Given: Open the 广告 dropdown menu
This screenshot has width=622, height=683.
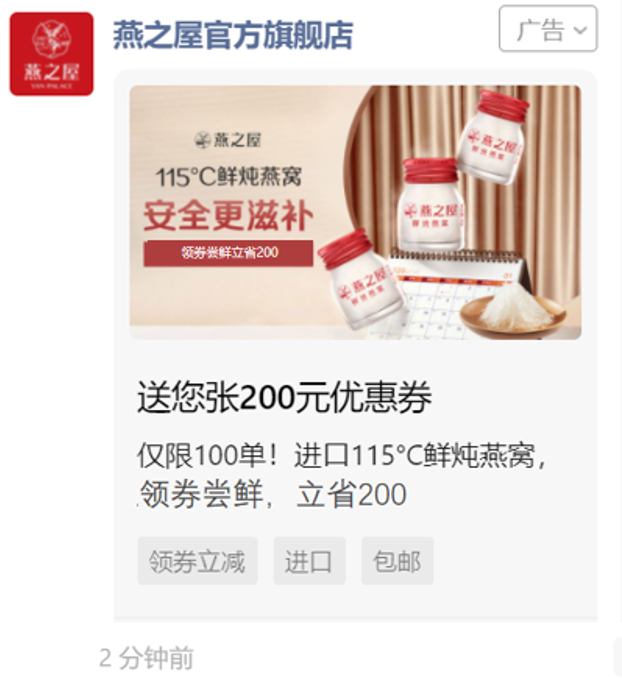Looking at the screenshot, I should pyautogui.click(x=548, y=30).
